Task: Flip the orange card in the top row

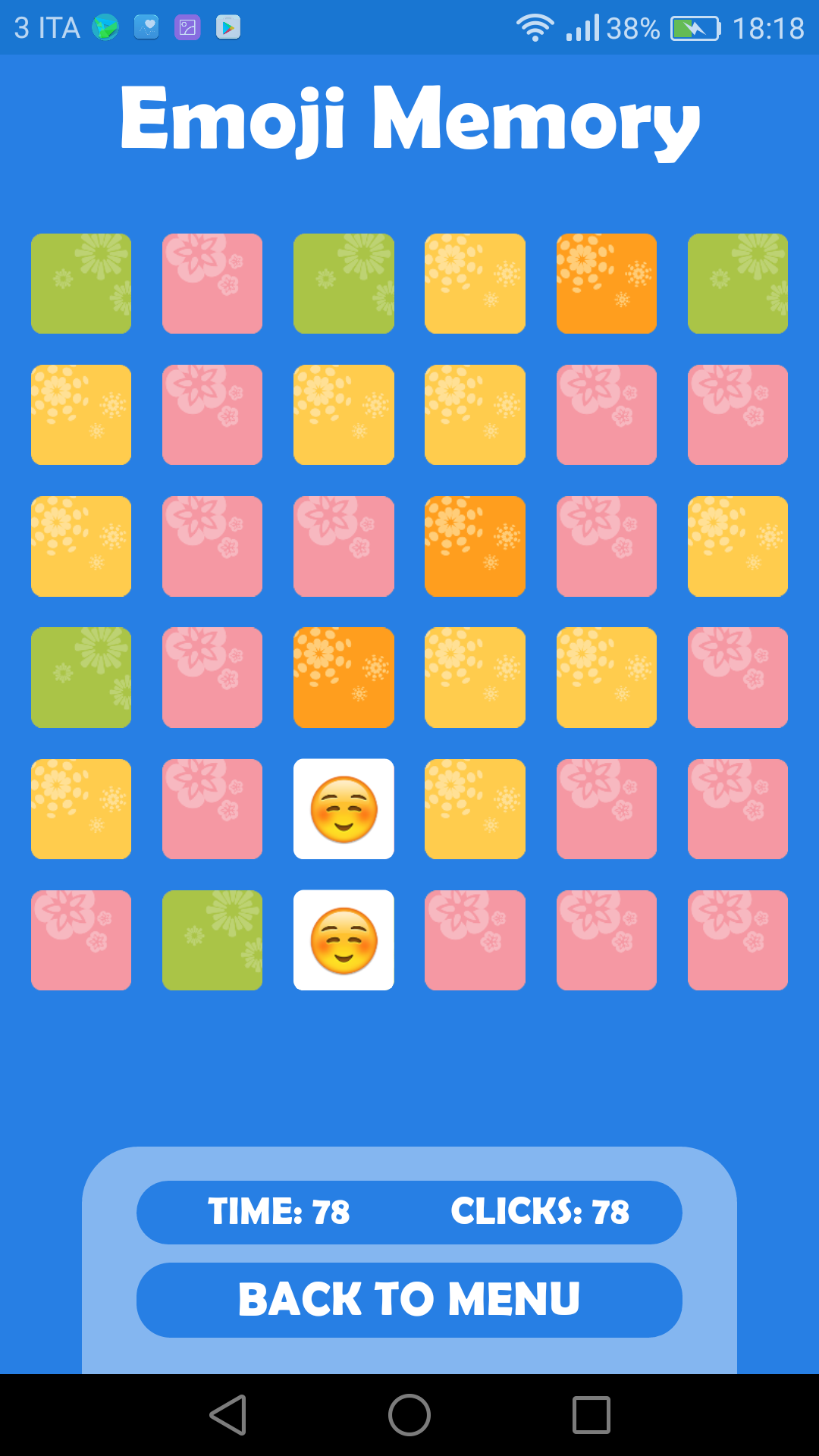Action: [x=606, y=284]
